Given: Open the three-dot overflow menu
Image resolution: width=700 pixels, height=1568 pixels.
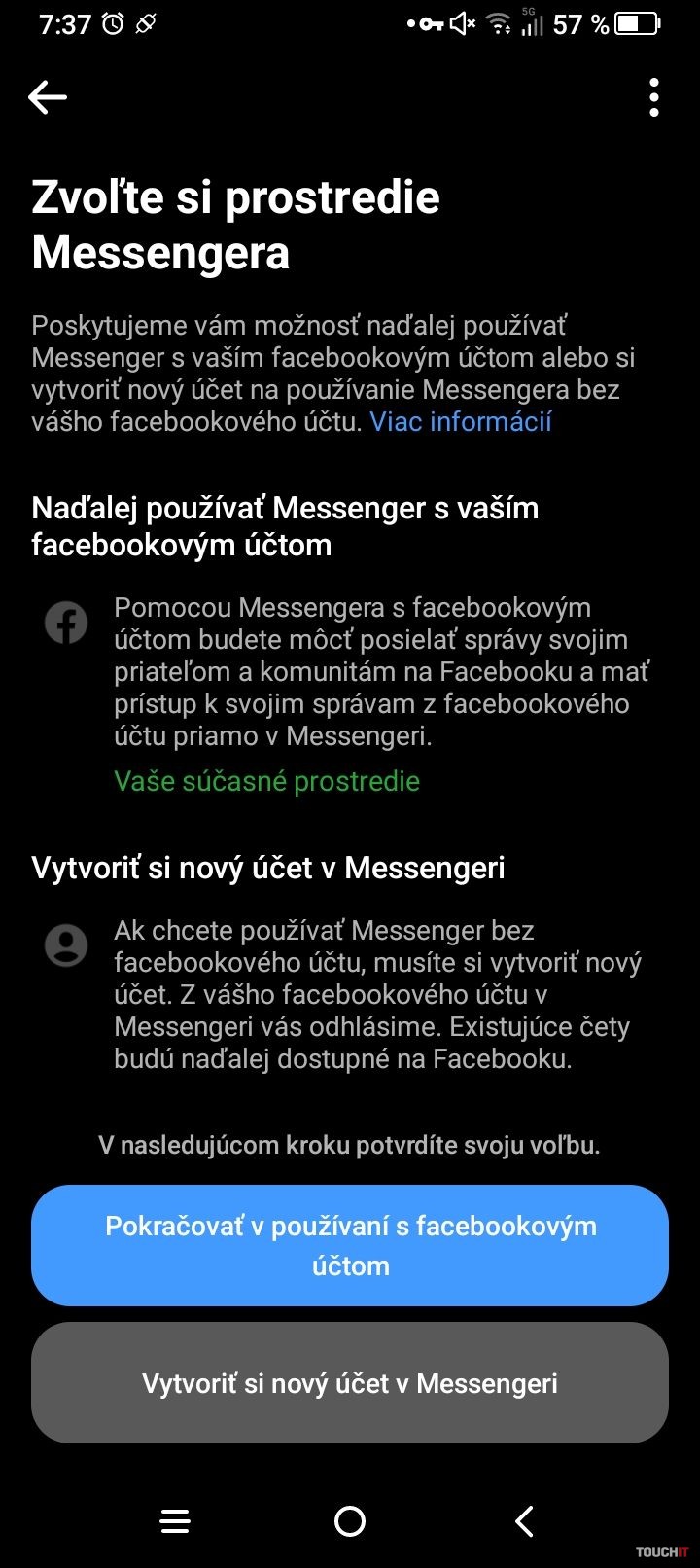Looking at the screenshot, I should pyautogui.click(x=653, y=97).
